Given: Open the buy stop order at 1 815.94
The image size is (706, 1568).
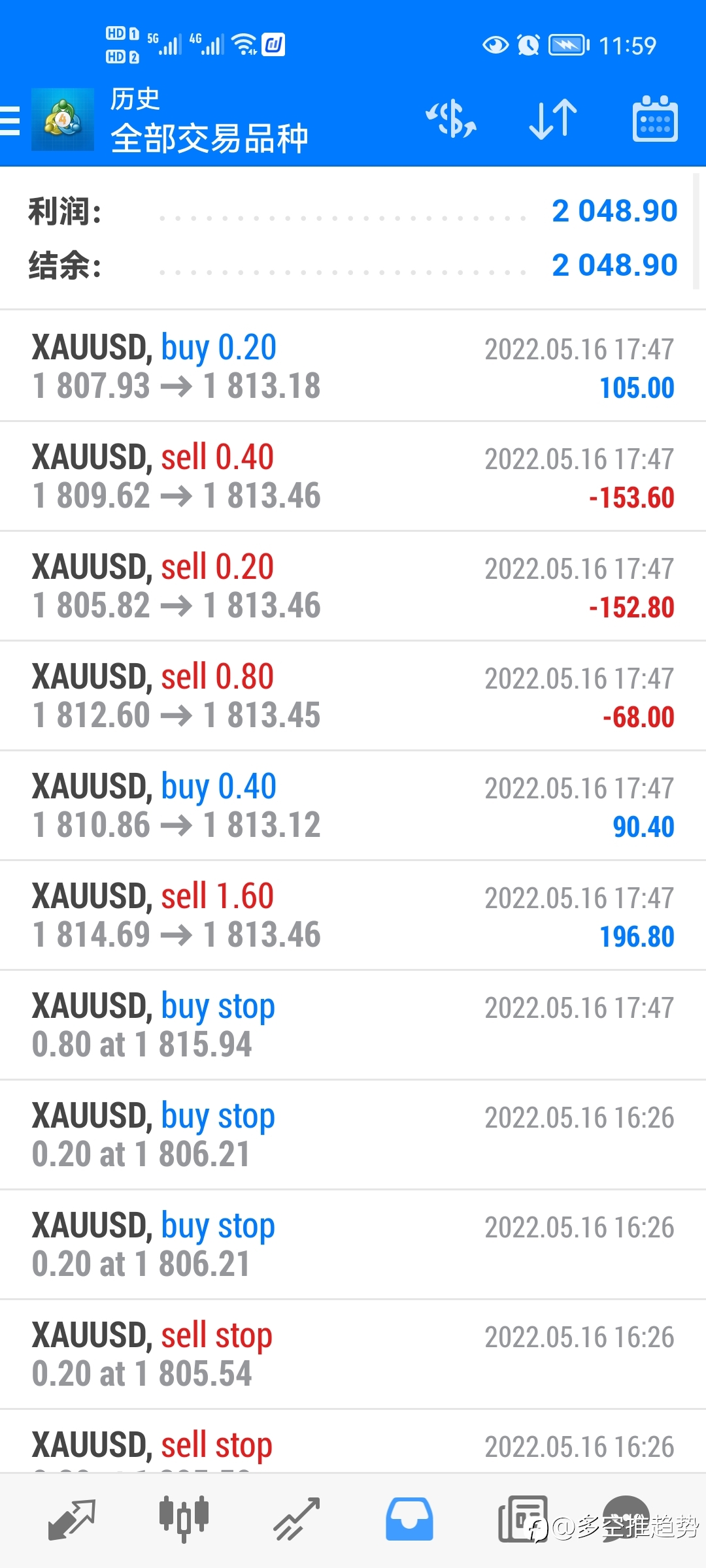Looking at the screenshot, I should click(x=353, y=1025).
